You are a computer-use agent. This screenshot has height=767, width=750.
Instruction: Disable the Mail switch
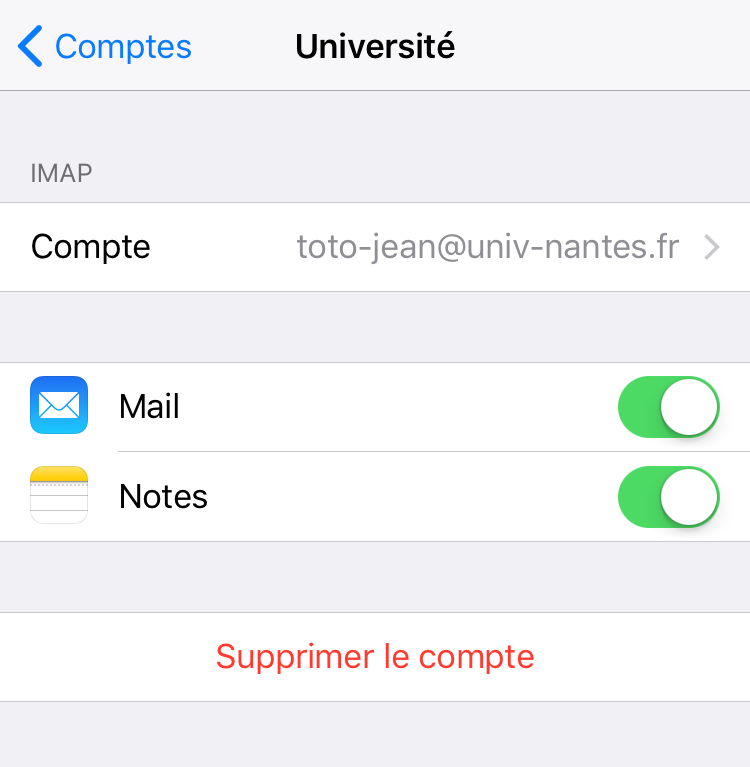669,407
